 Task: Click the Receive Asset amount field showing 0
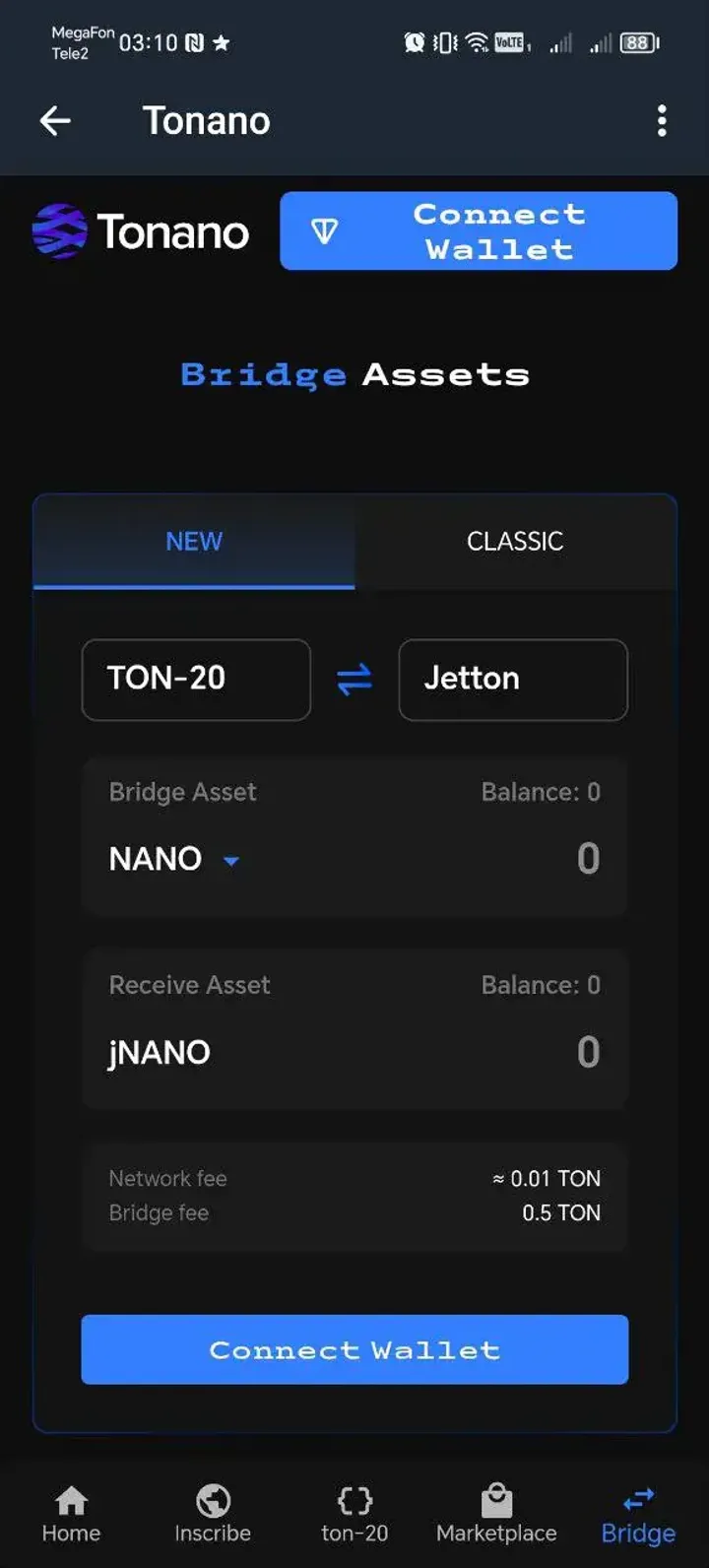pos(588,1051)
